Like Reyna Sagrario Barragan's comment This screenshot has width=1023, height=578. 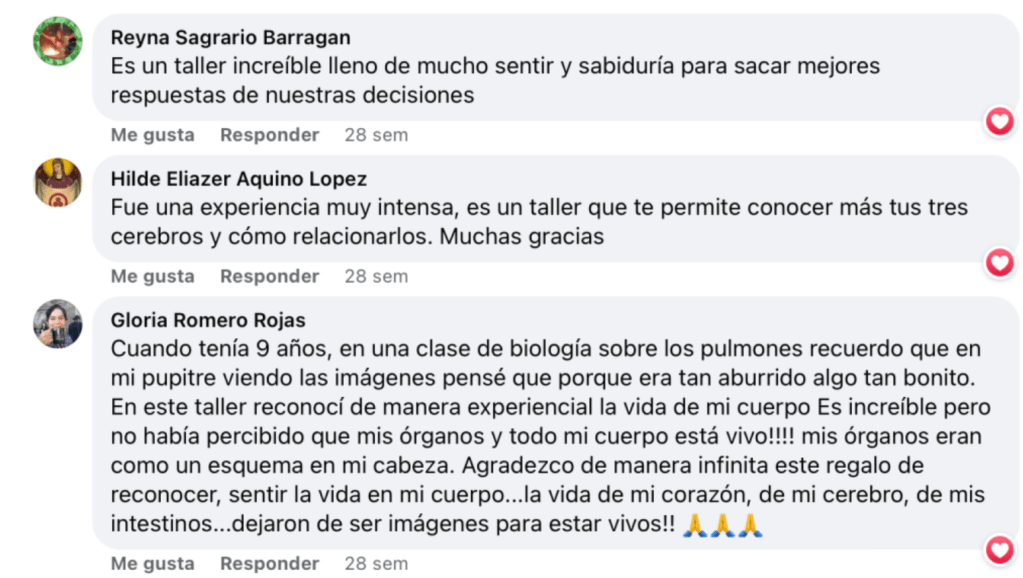tap(152, 135)
